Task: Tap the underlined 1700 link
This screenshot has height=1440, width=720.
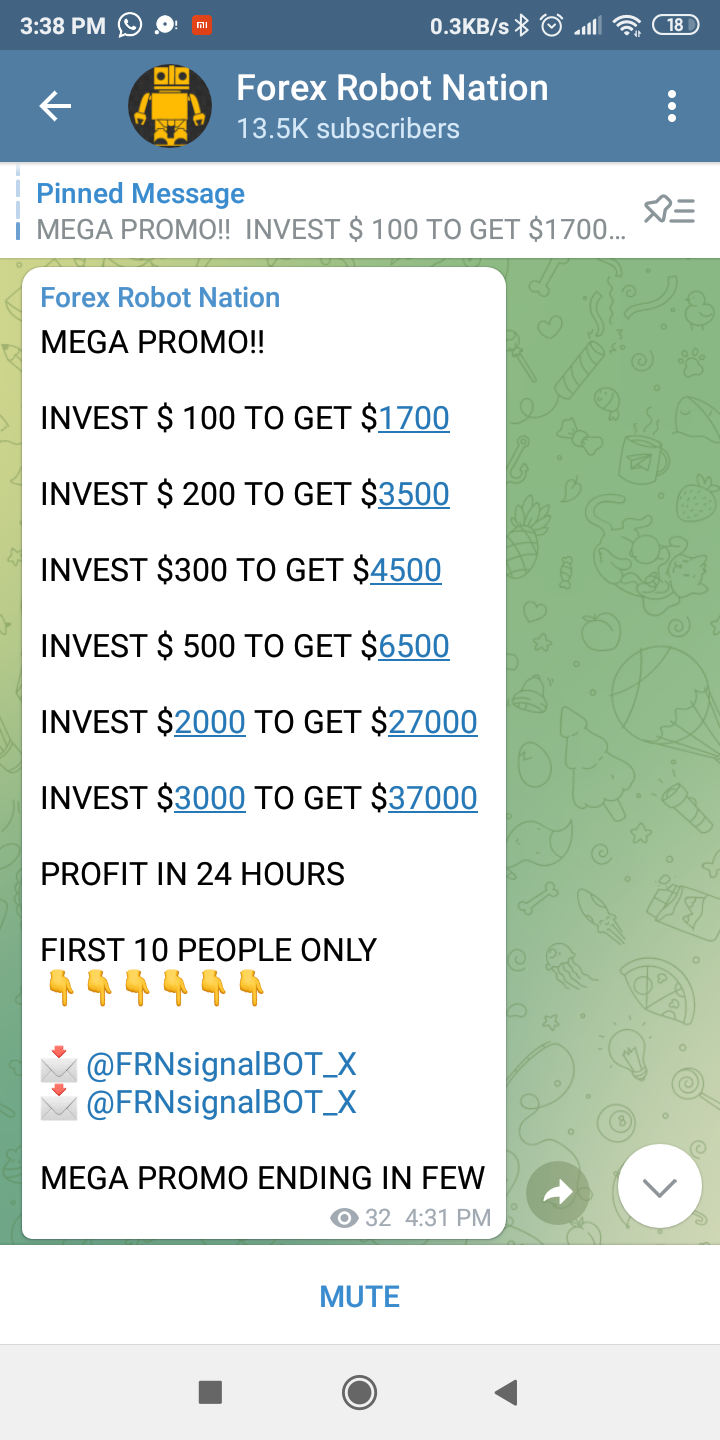Action: coord(413,418)
